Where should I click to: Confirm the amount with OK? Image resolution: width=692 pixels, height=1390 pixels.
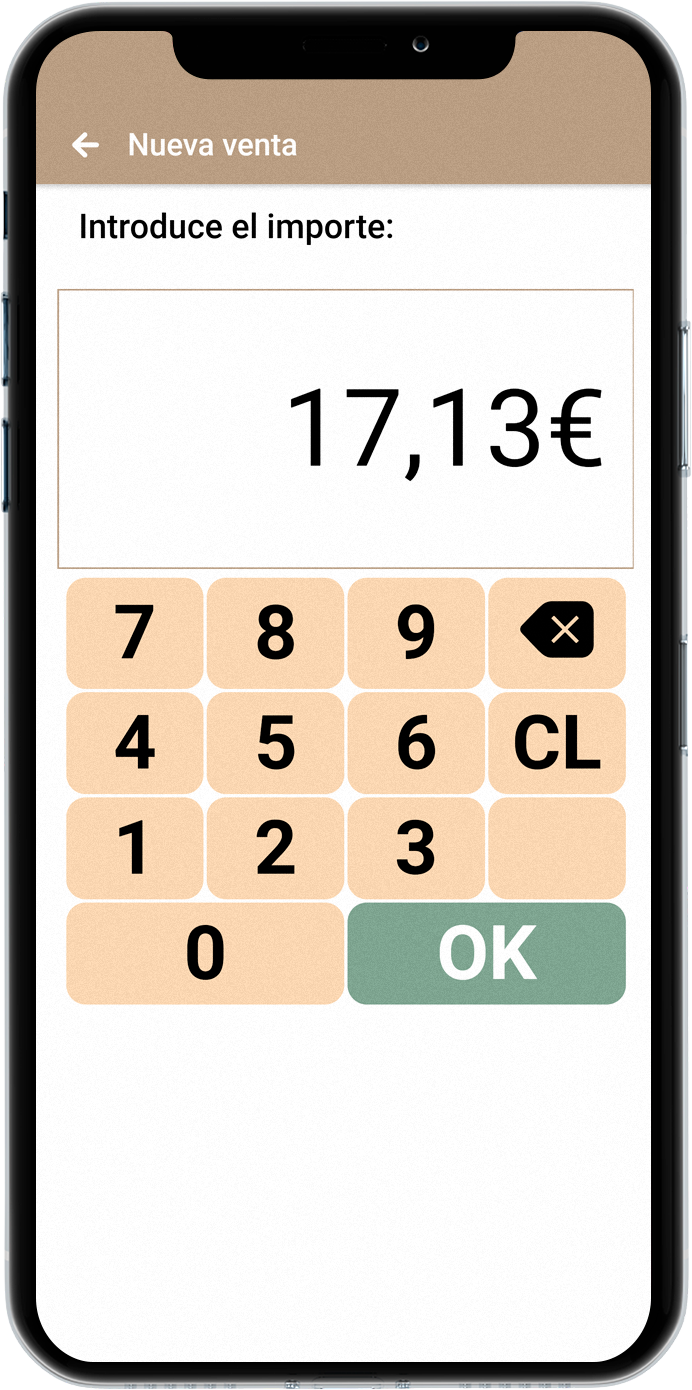coord(487,953)
